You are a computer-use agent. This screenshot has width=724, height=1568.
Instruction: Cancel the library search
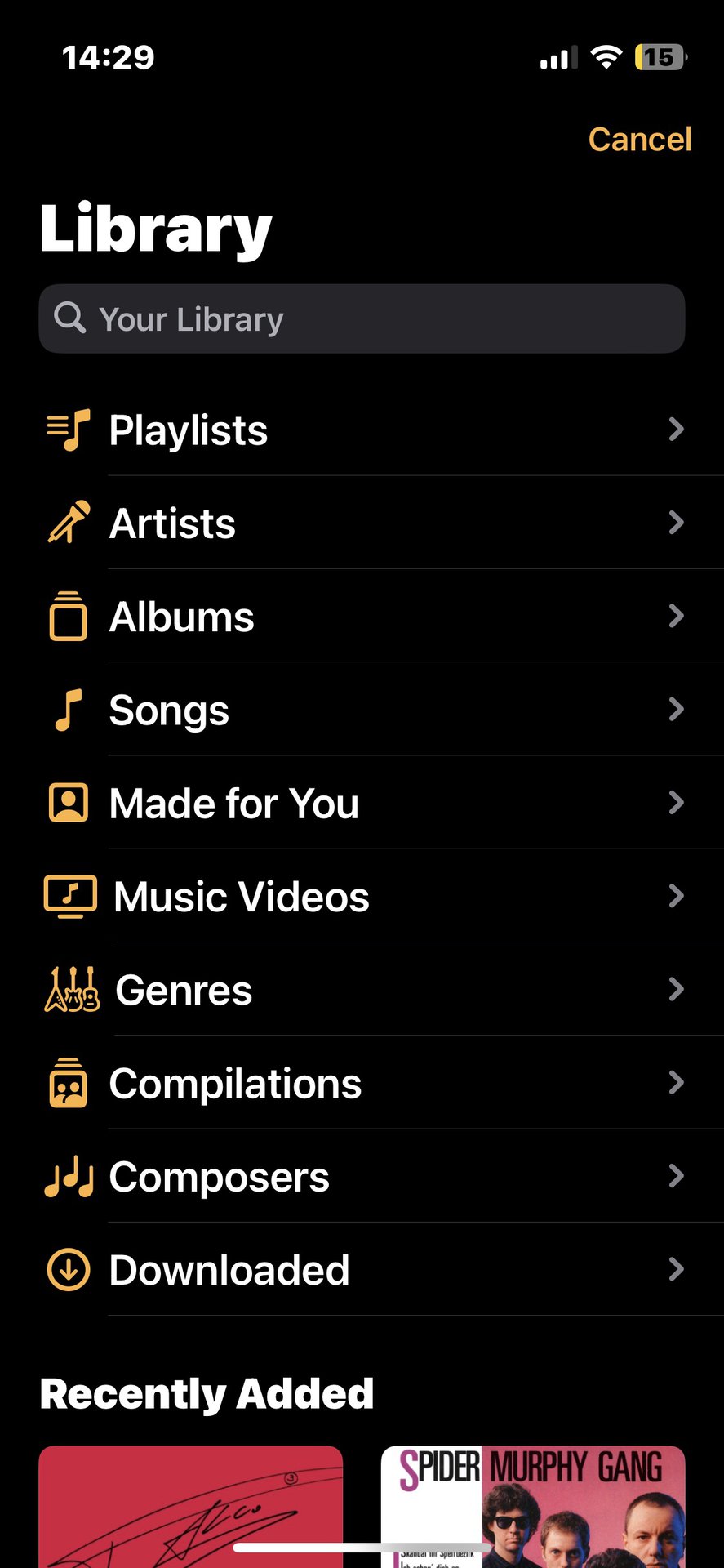(x=639, y=140)
